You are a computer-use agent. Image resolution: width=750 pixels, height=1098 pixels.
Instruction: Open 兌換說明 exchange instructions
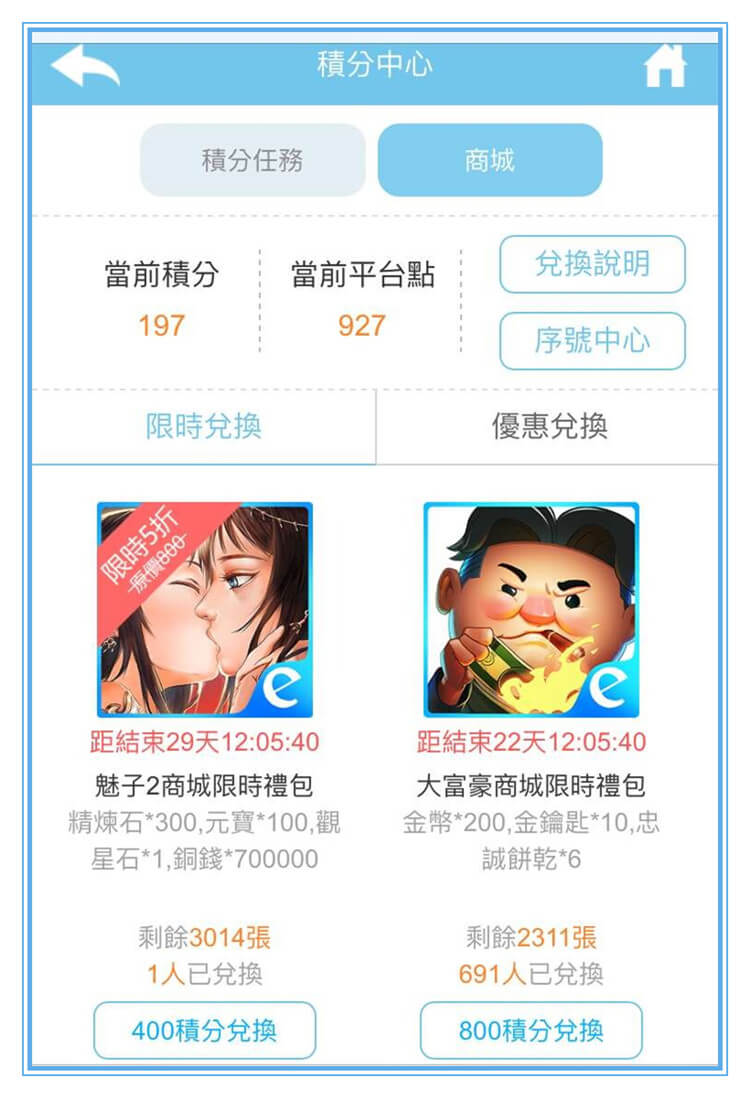592,264
